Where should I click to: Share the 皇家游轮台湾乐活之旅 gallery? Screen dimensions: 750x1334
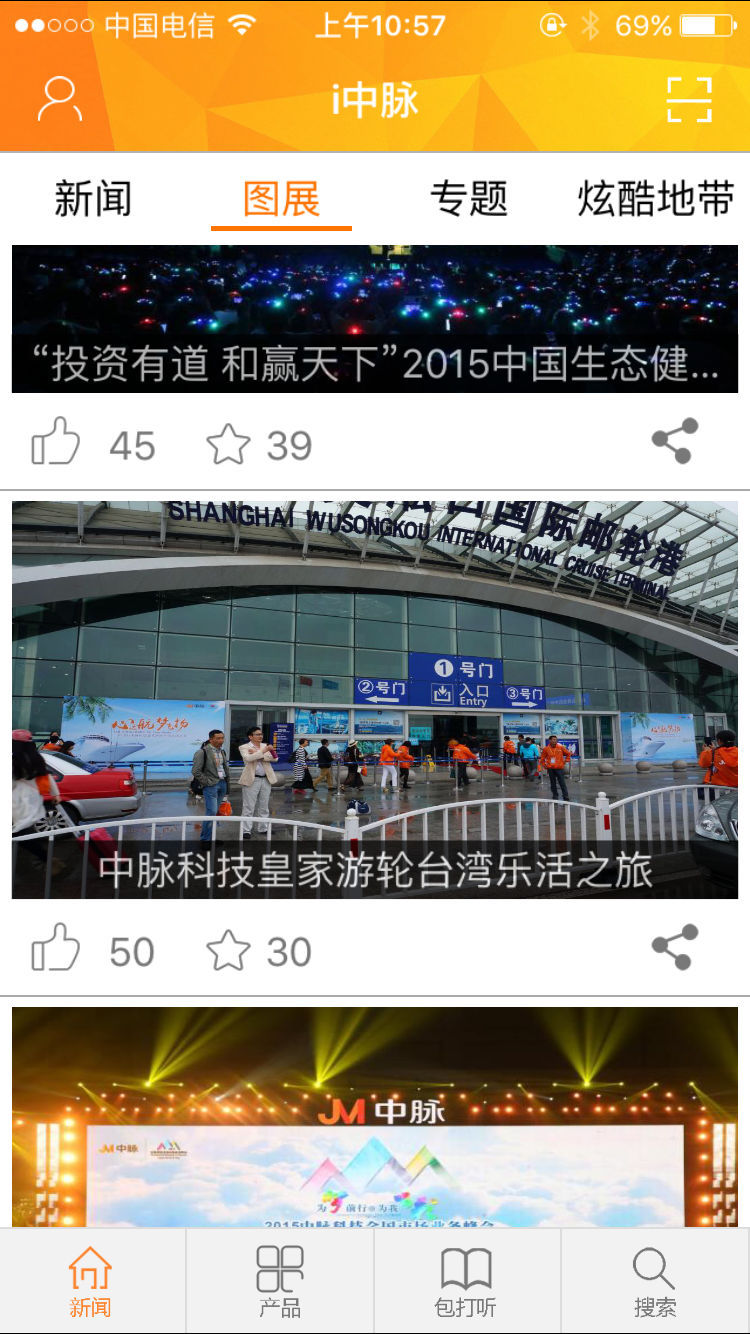(675, 948)
